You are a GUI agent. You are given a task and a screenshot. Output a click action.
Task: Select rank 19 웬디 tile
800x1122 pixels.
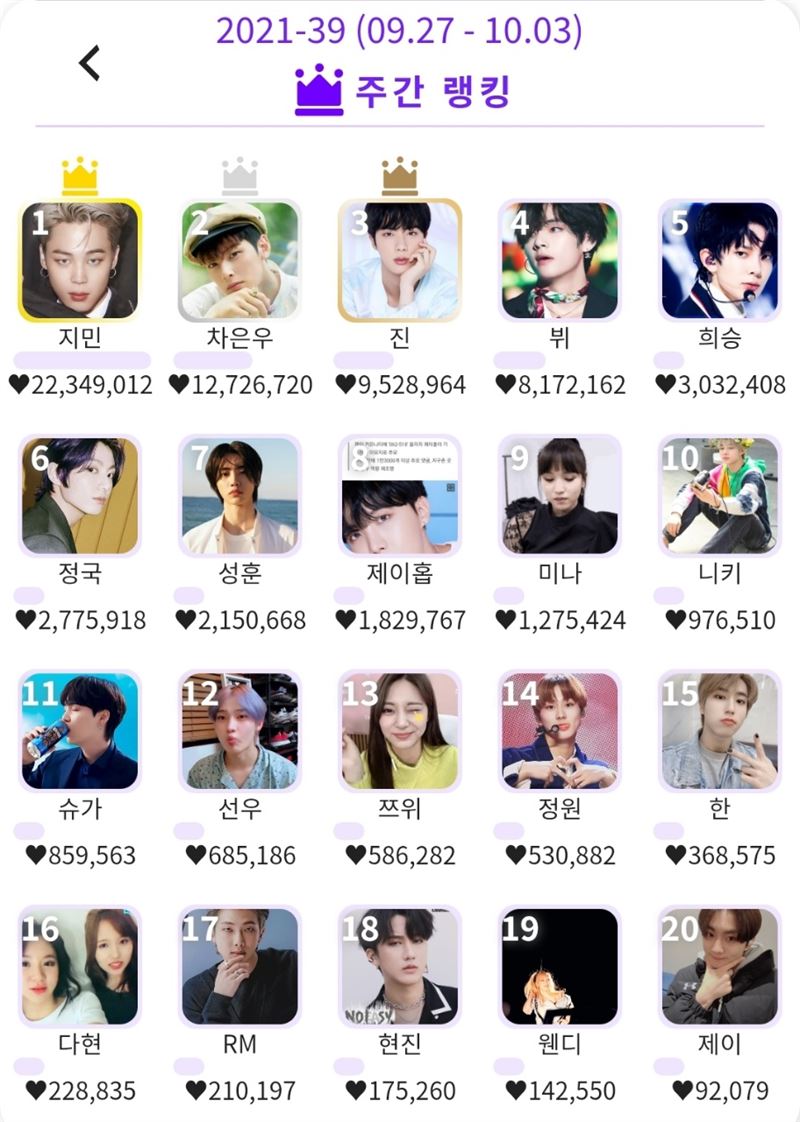tap(560, 966)
